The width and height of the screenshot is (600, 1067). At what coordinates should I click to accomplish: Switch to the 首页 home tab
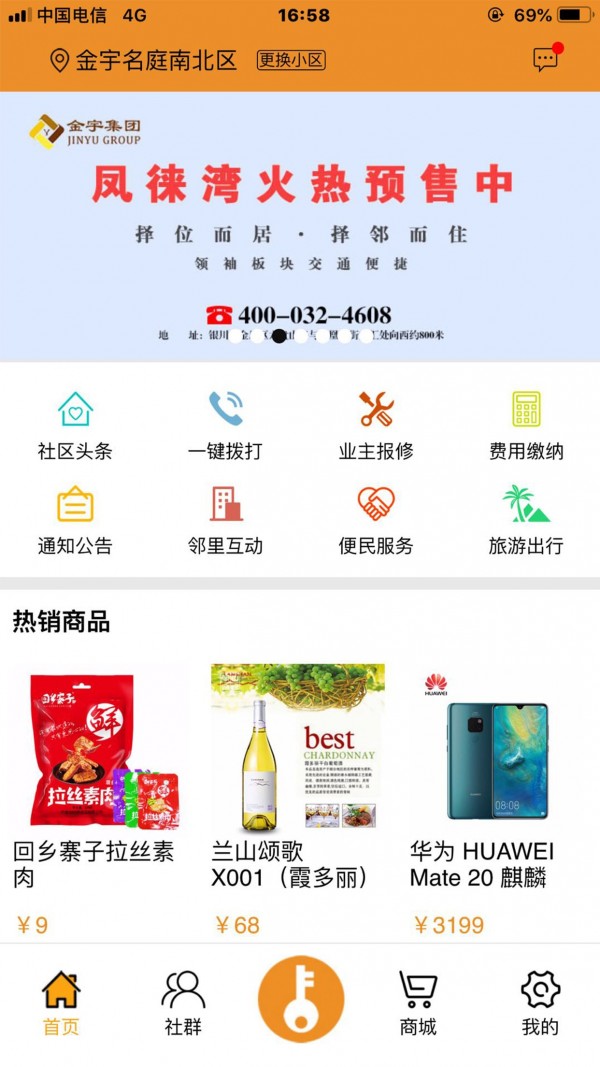coord(61,1003)
